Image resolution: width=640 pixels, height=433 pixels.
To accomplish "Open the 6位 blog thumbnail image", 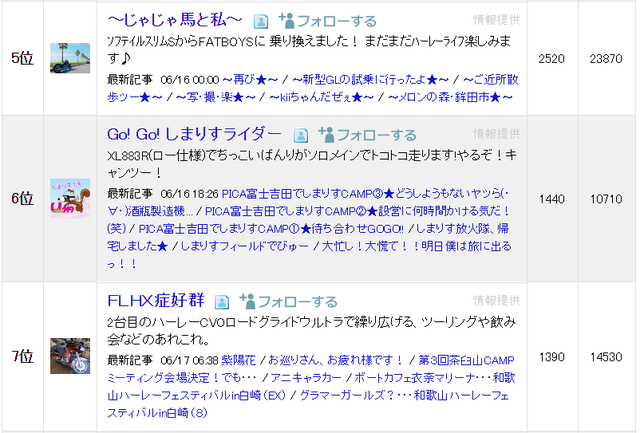I will (70, 197).
